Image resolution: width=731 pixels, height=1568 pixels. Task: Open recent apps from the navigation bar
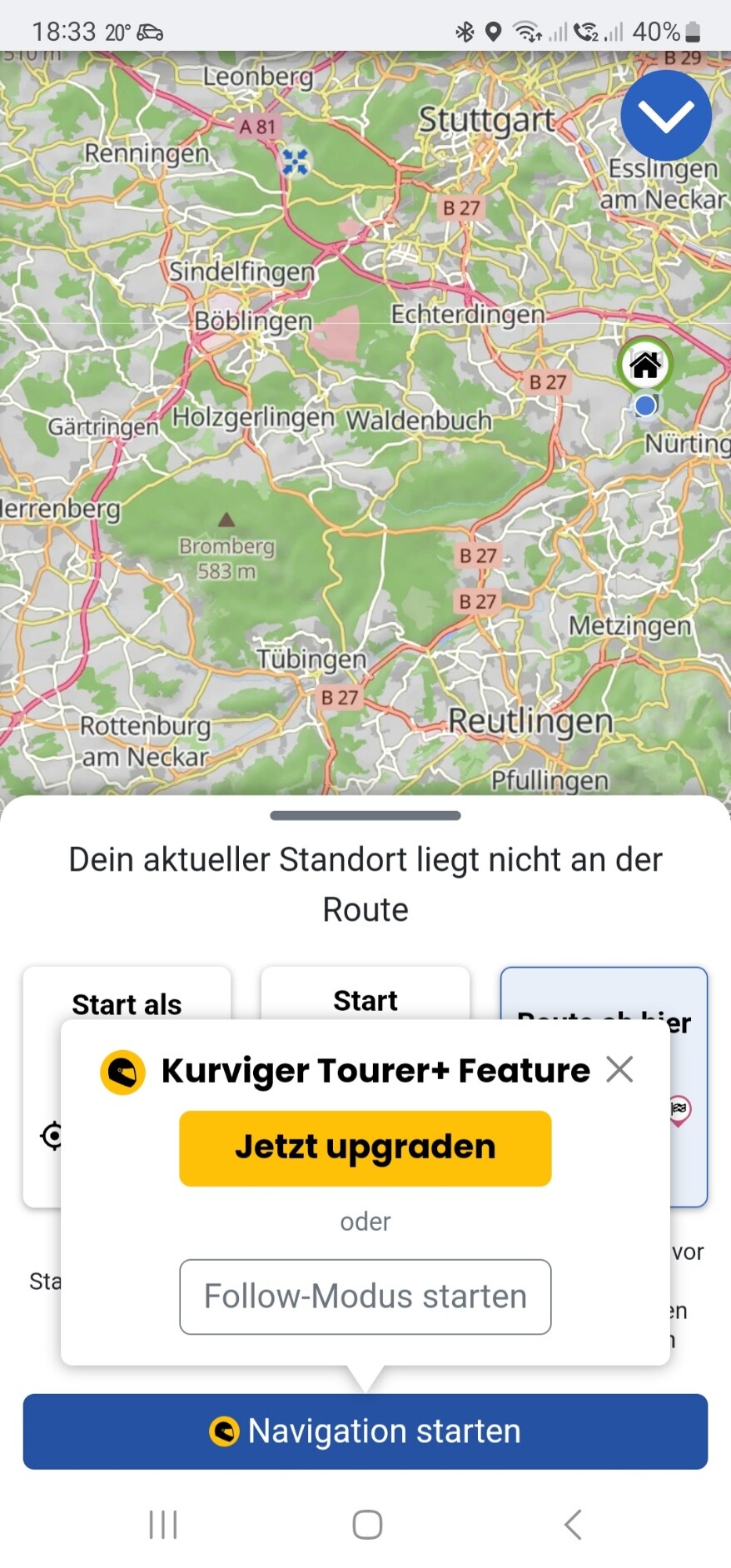coord(163,1525)
